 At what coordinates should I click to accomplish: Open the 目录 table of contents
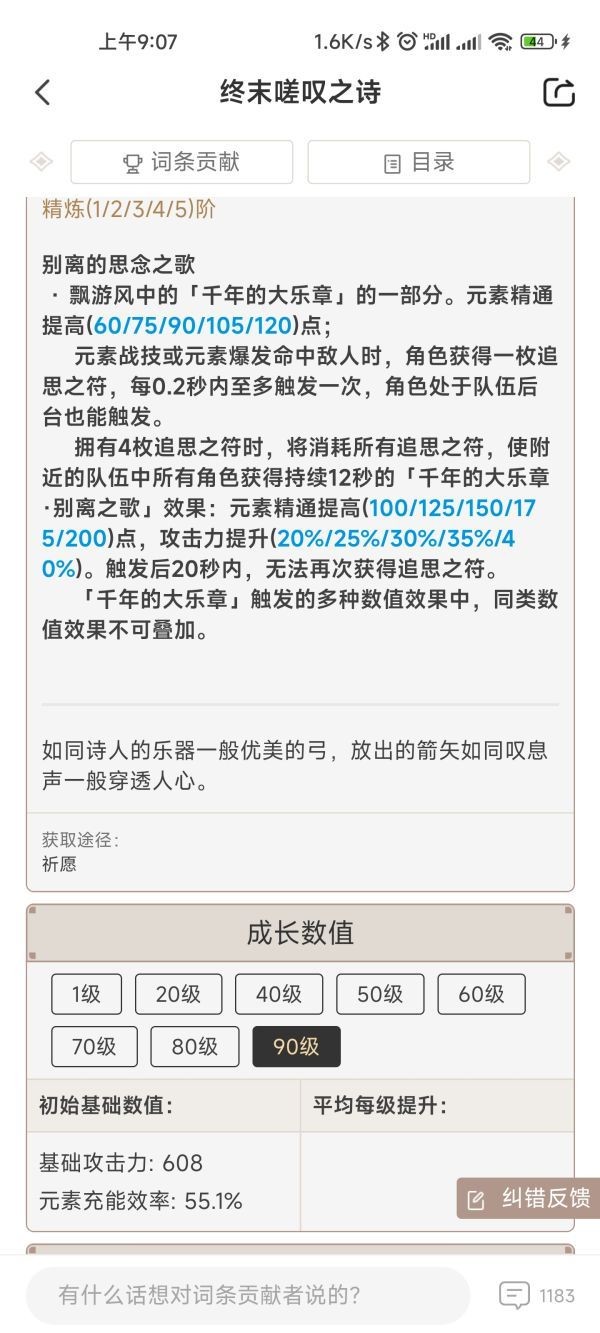point(418,162)
